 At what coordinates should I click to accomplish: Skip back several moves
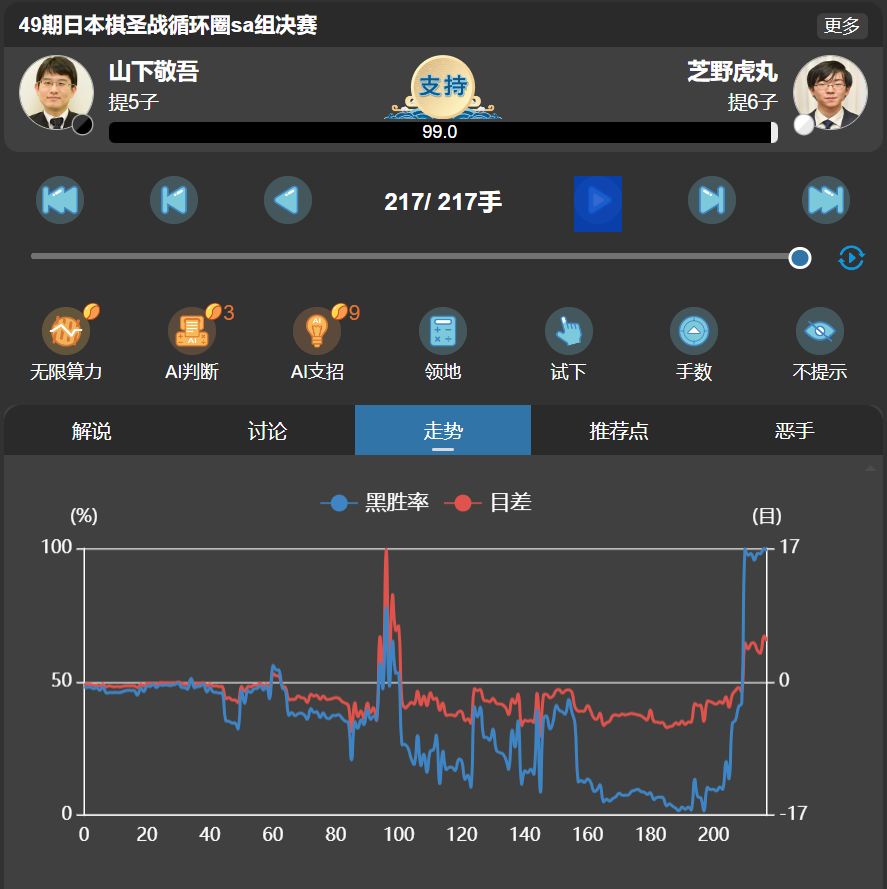click(x=174, y=201)
